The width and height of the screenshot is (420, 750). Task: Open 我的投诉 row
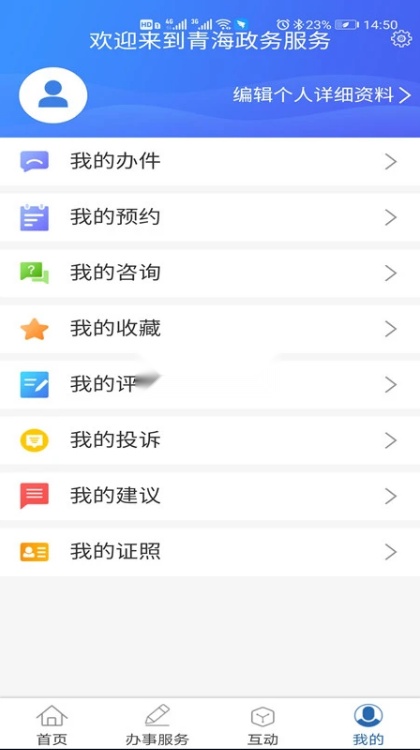pyautogui.click(x=210, y=441)
